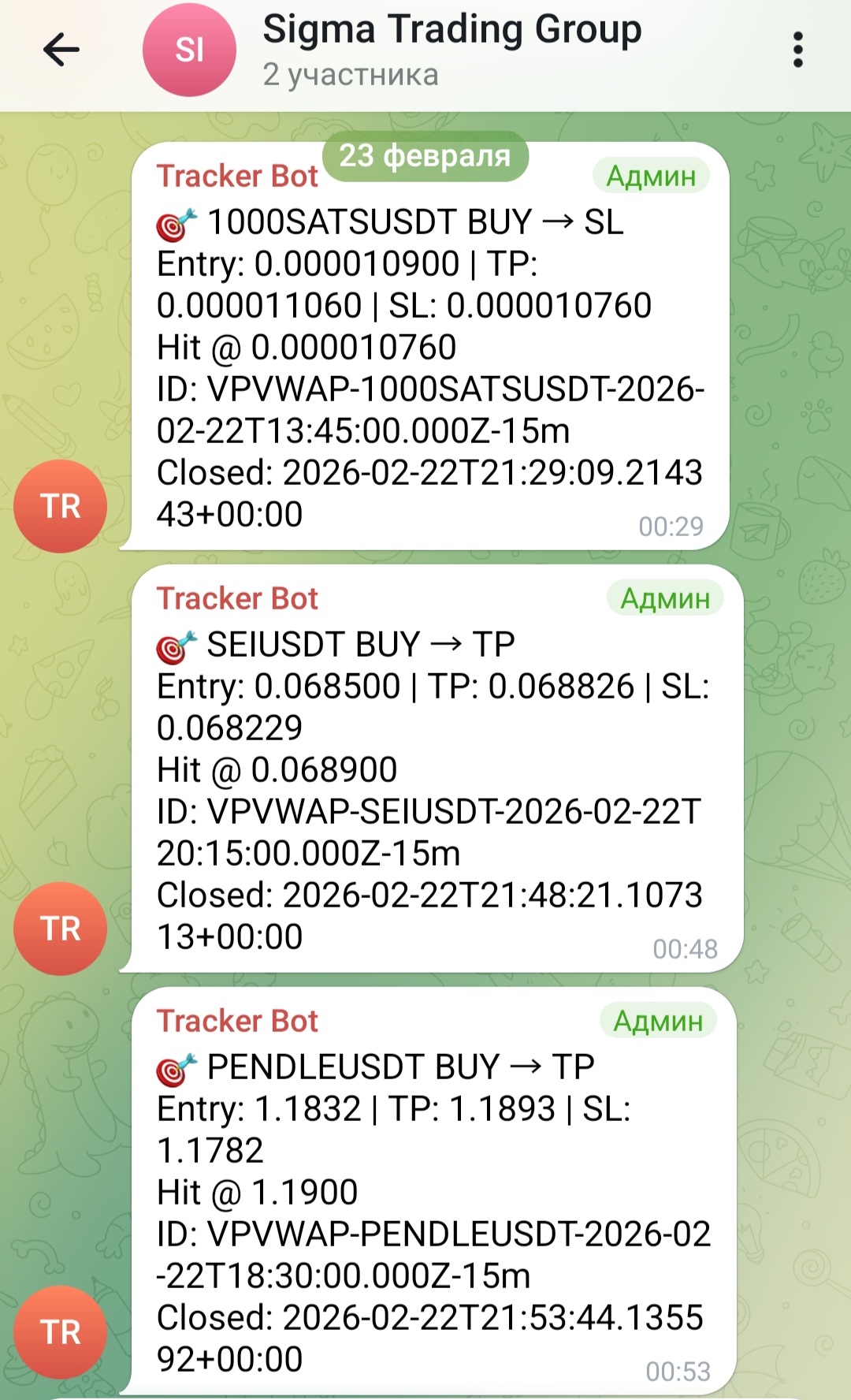Tap the 23 февраля date chip

425,156
